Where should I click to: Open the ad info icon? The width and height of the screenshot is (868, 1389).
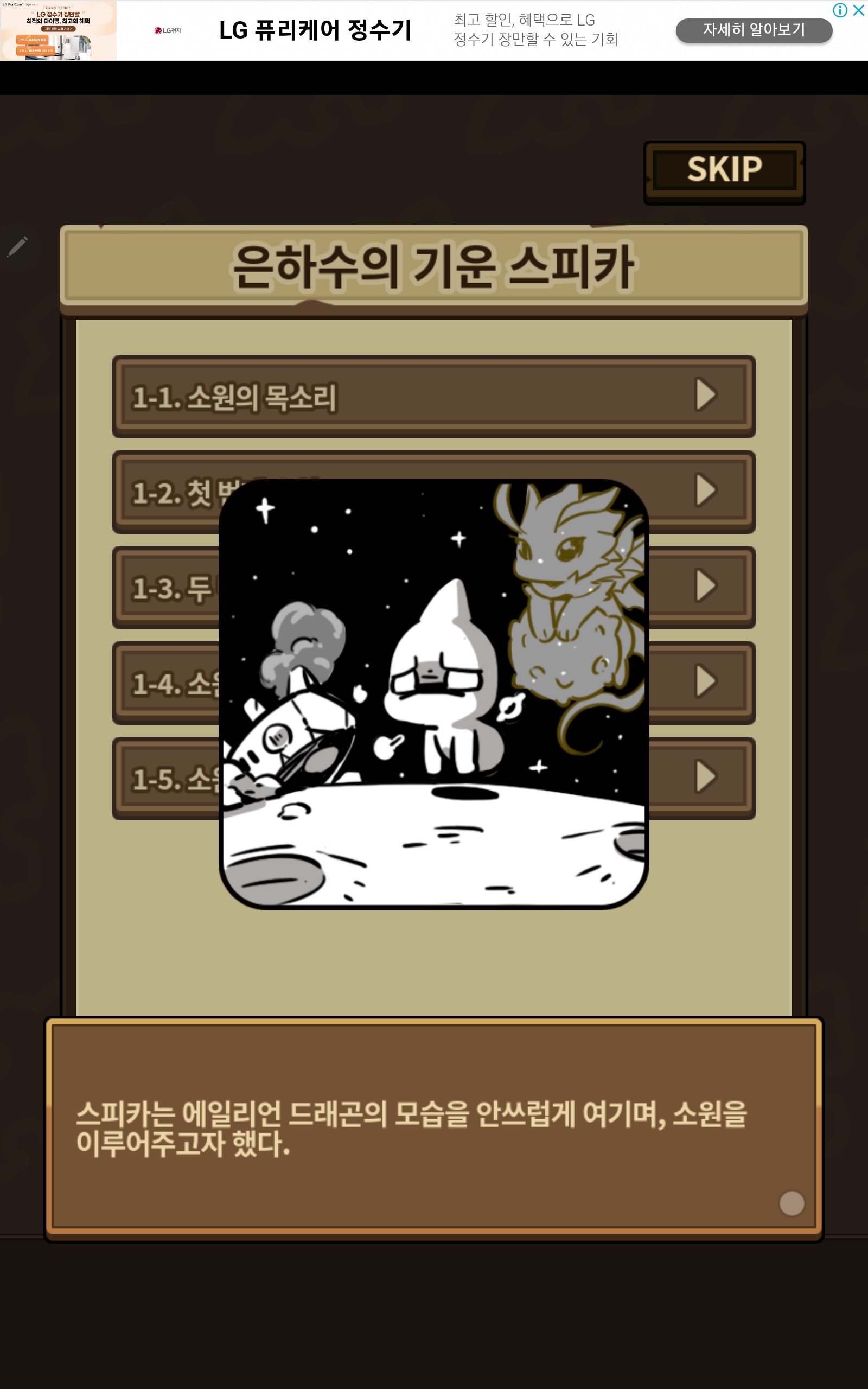coord(840,10)
